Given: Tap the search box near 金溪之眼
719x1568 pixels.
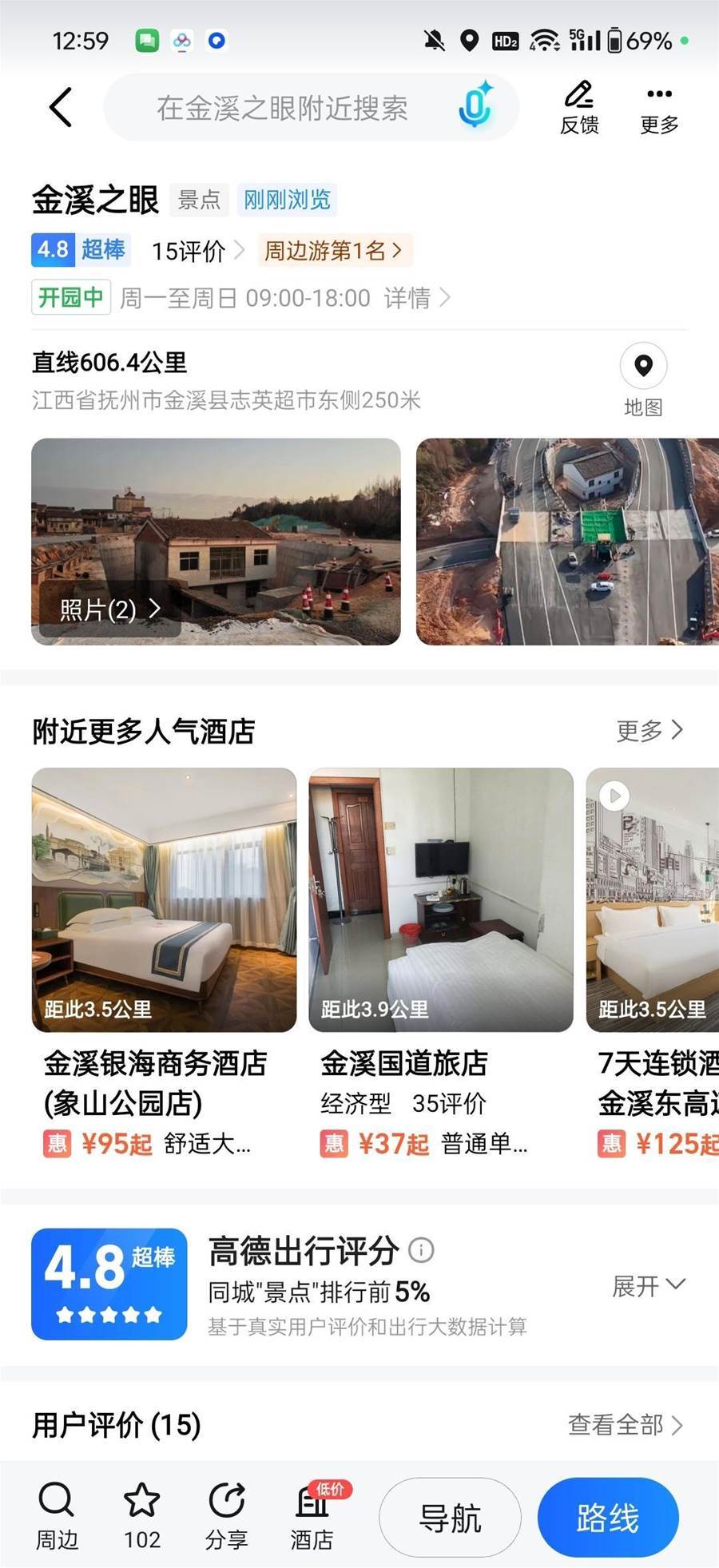Looking at the screenshot, I should pyautogui.click(x=281, y=108).
